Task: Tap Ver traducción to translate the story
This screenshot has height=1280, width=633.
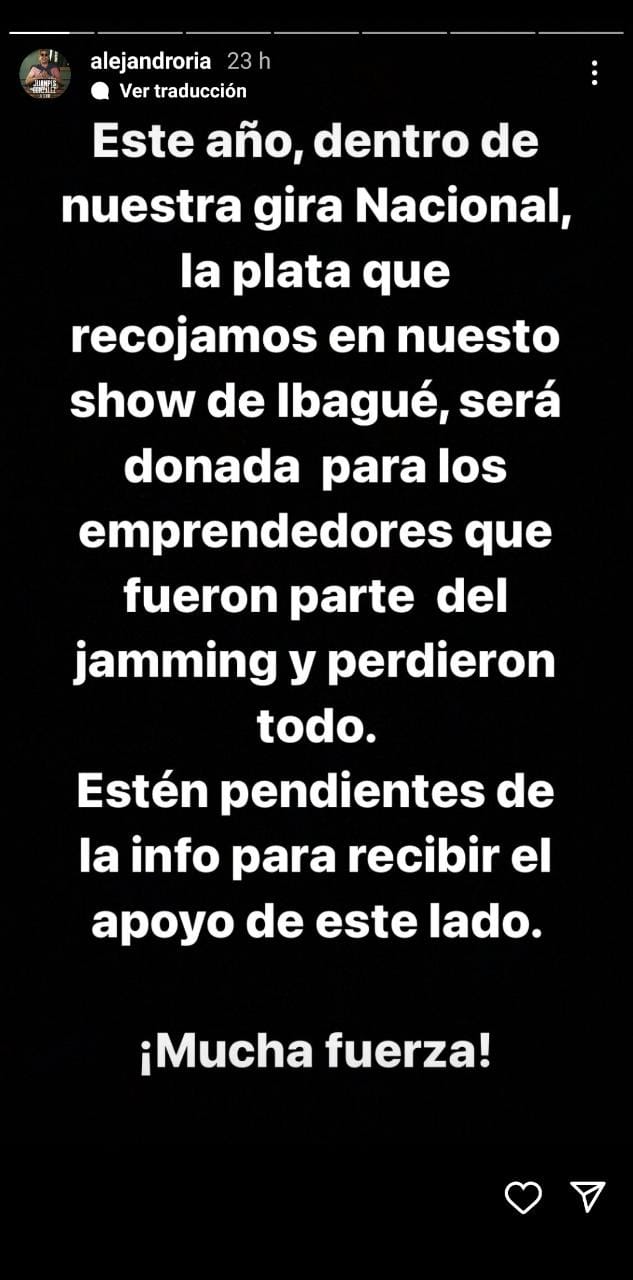Action: click(x=171, y=90)
